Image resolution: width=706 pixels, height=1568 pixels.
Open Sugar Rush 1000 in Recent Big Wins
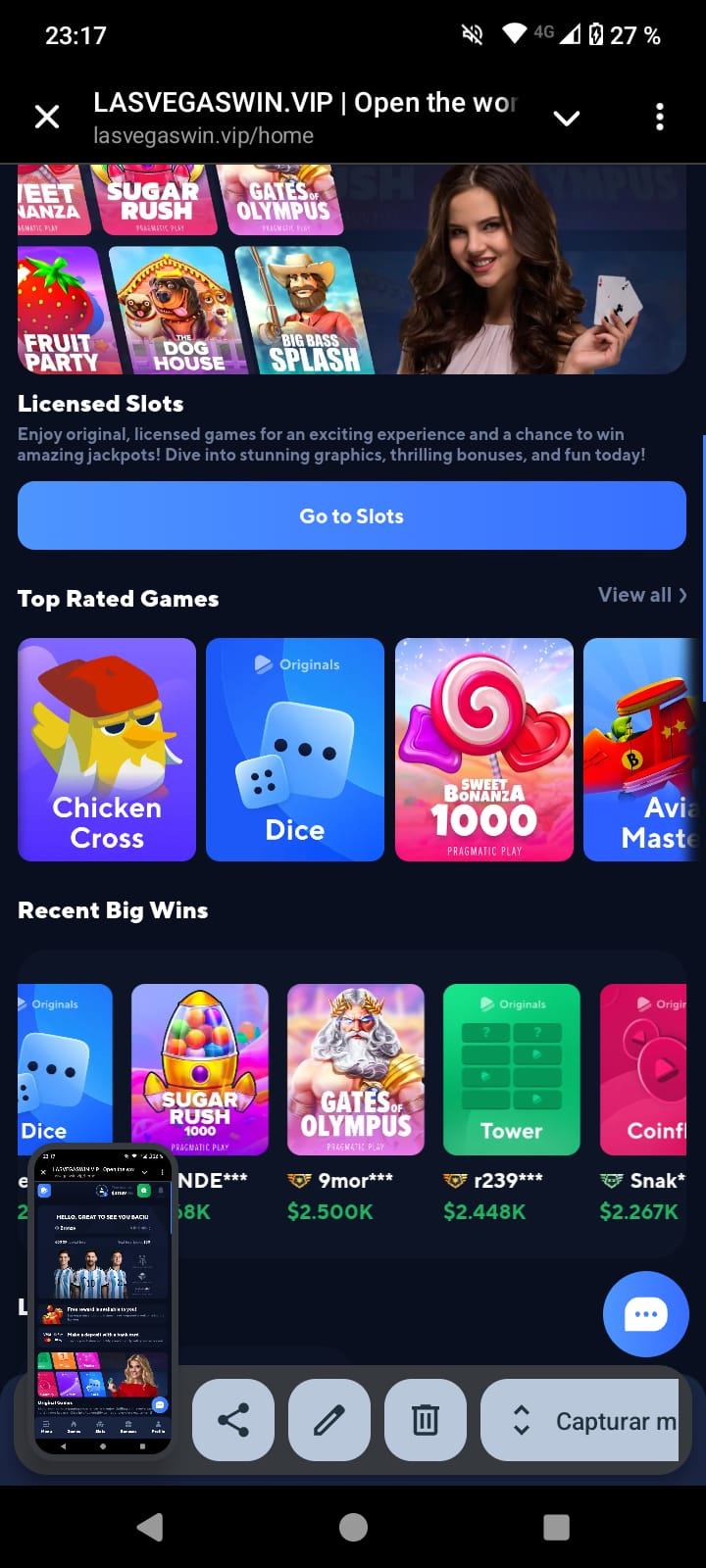pyautogui.click(x=200, y=1069)
